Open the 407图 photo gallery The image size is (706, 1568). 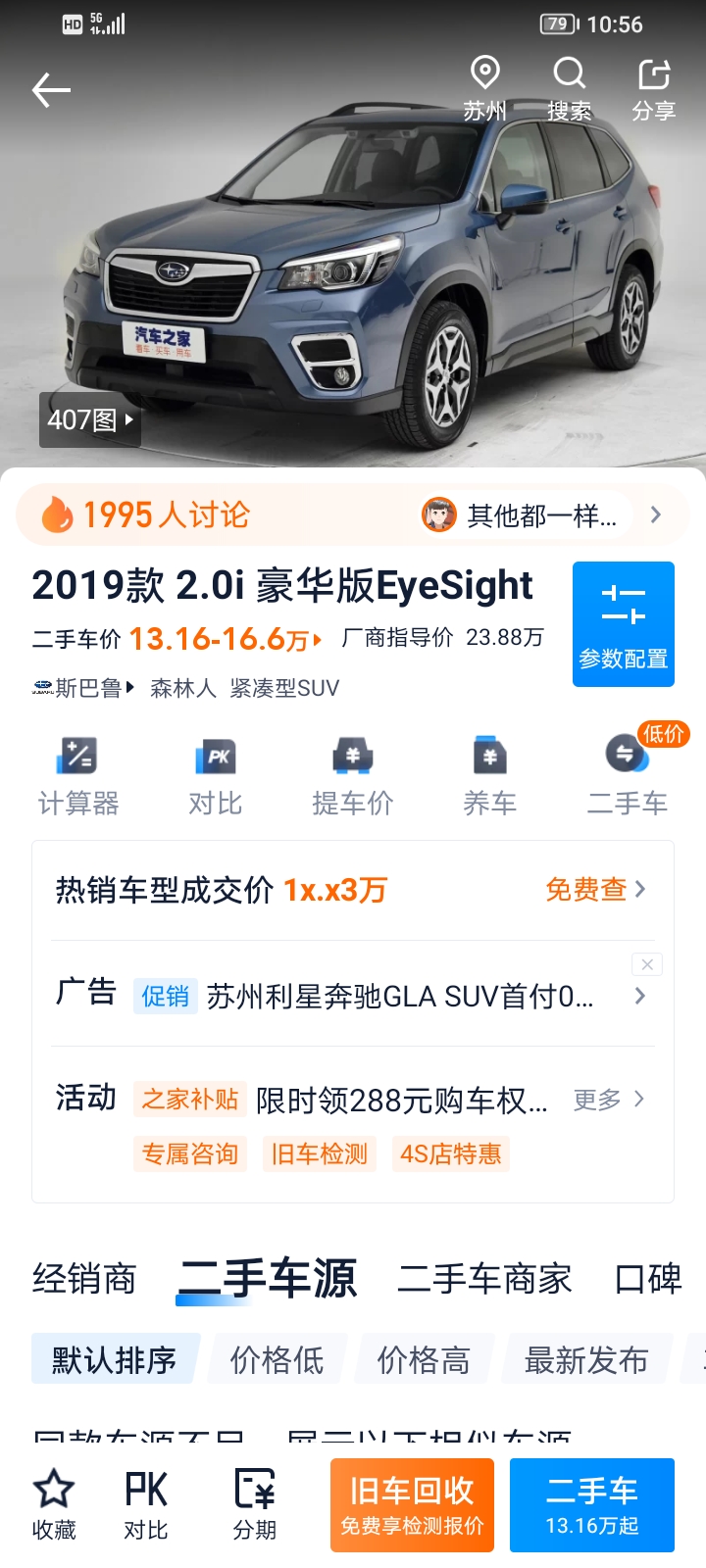90,419
